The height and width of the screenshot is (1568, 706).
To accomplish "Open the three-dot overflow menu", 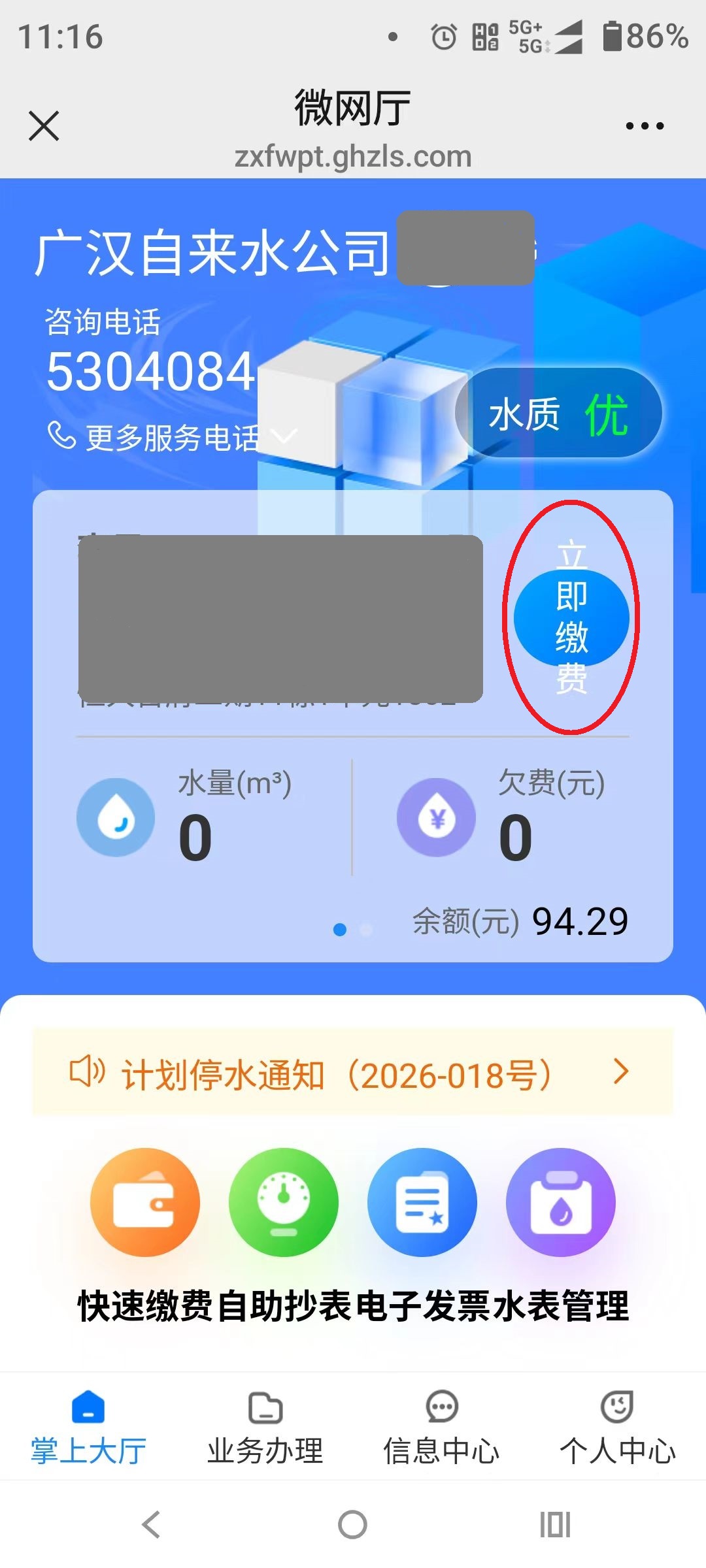I will point(644,125).
